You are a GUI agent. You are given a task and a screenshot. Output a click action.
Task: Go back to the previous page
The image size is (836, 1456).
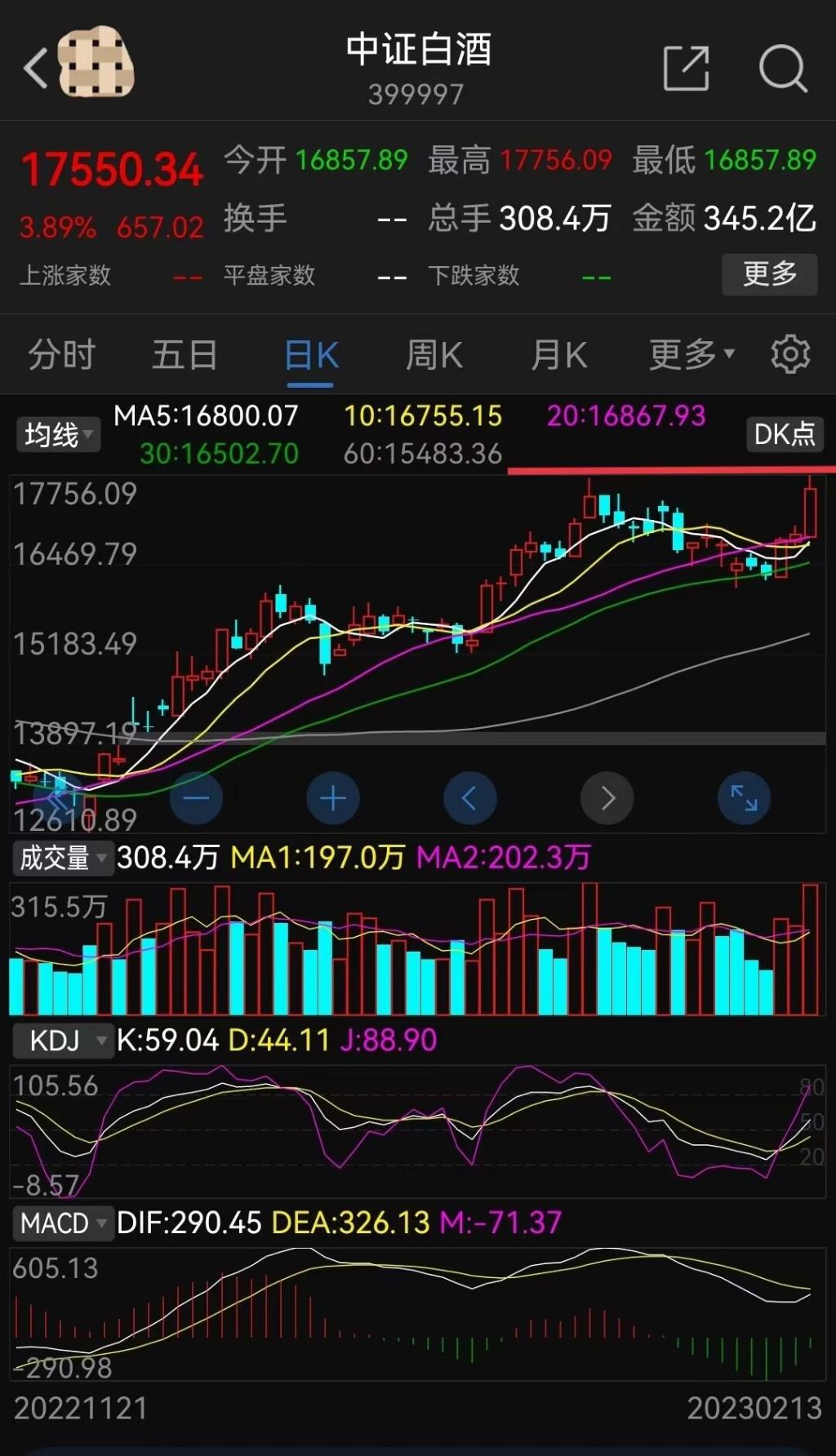pos(36,68)
